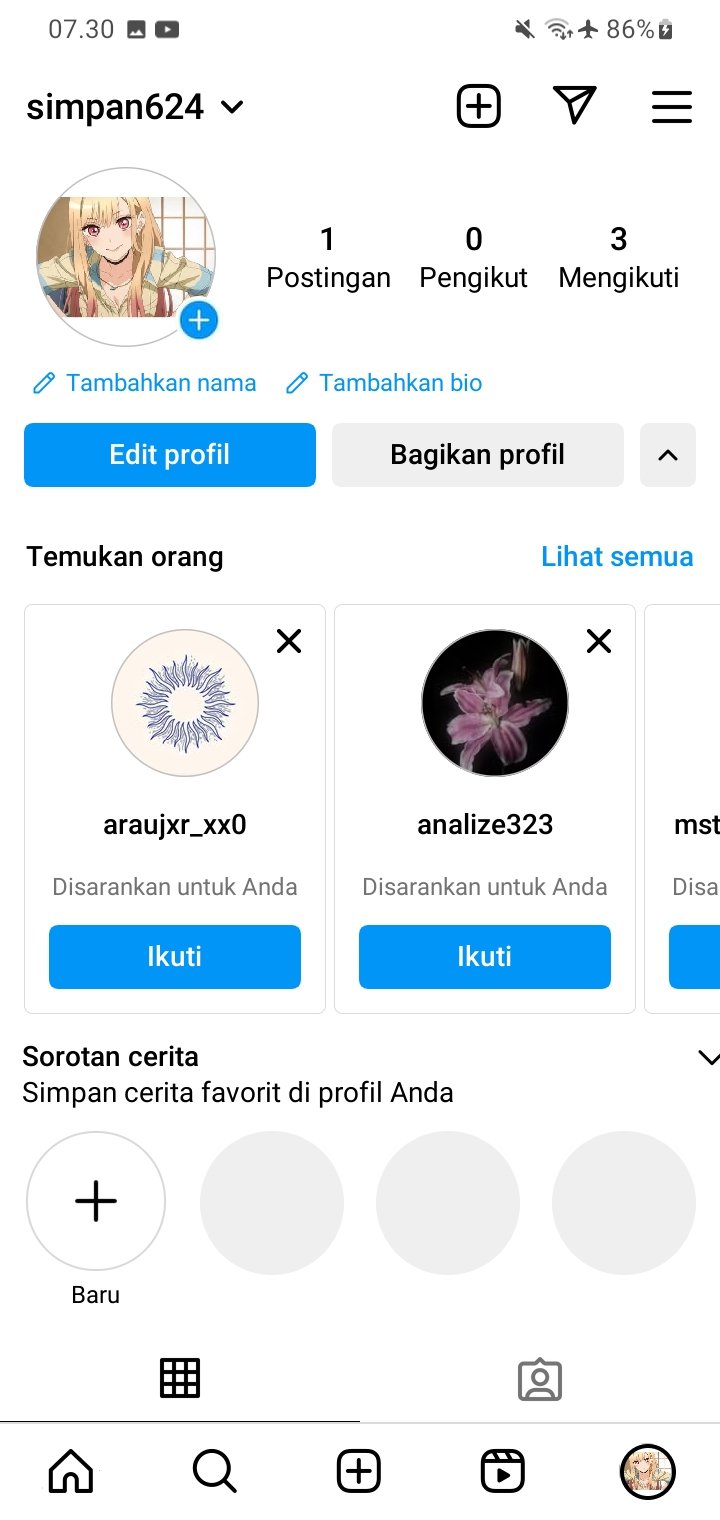Tap Tambahkan nama link

[x=145, y=383]
